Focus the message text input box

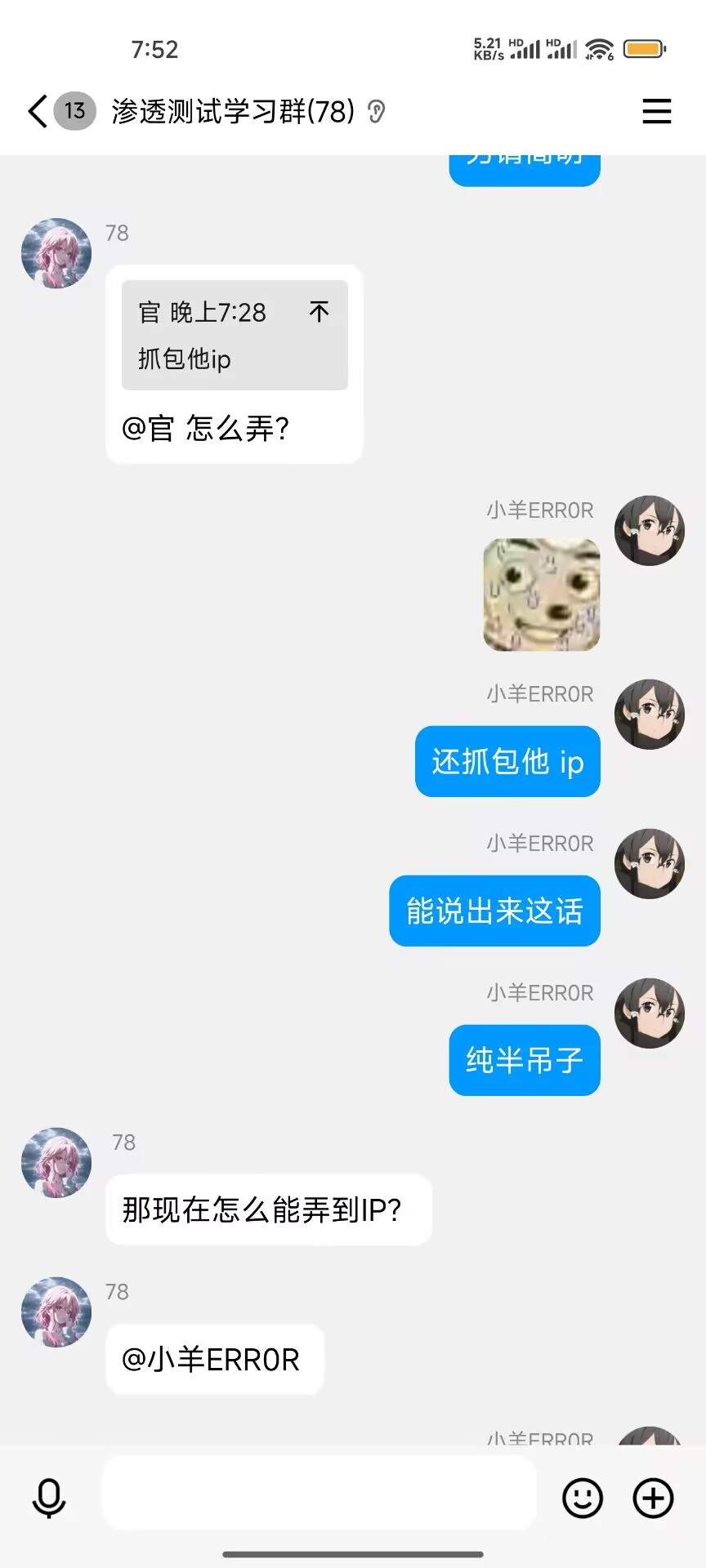[x=319, y=1494]
